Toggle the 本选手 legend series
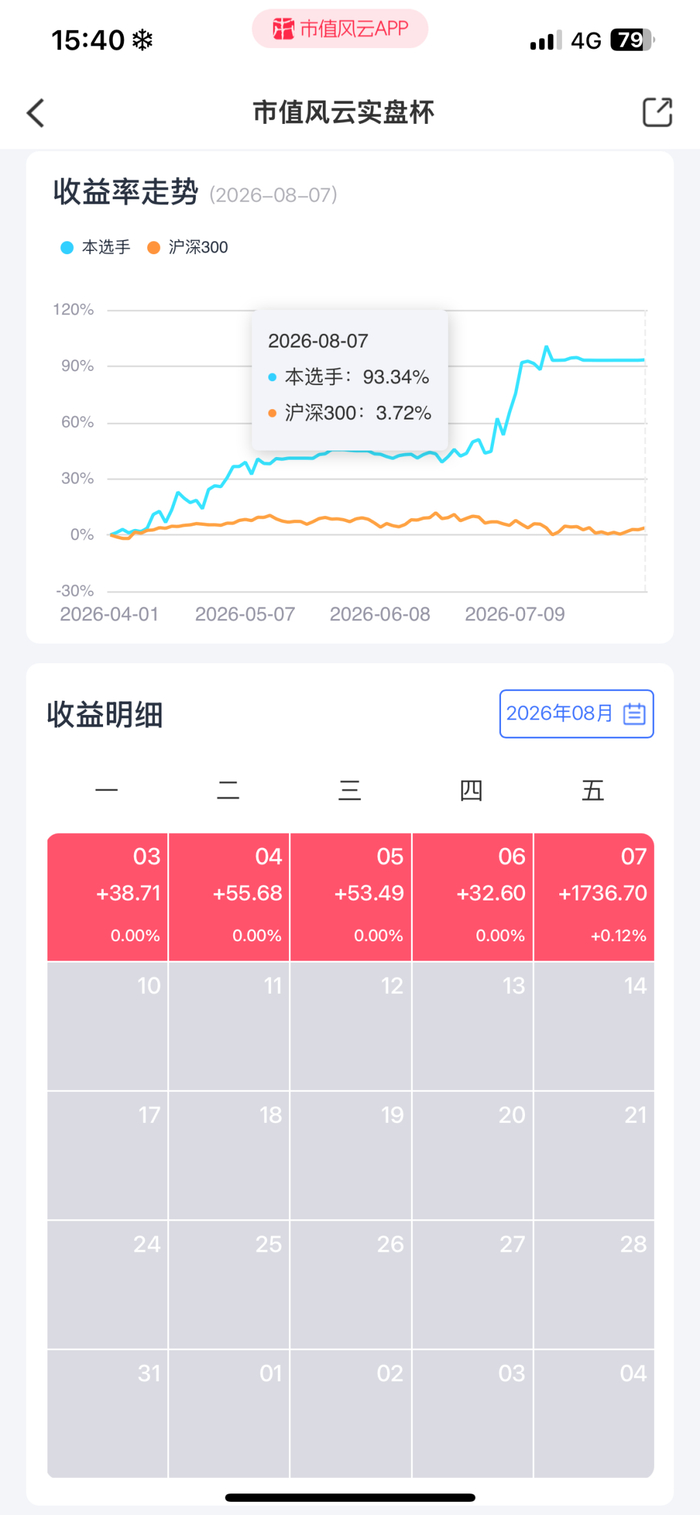The height and width of the screenshot is (1515, 700). 95,247
